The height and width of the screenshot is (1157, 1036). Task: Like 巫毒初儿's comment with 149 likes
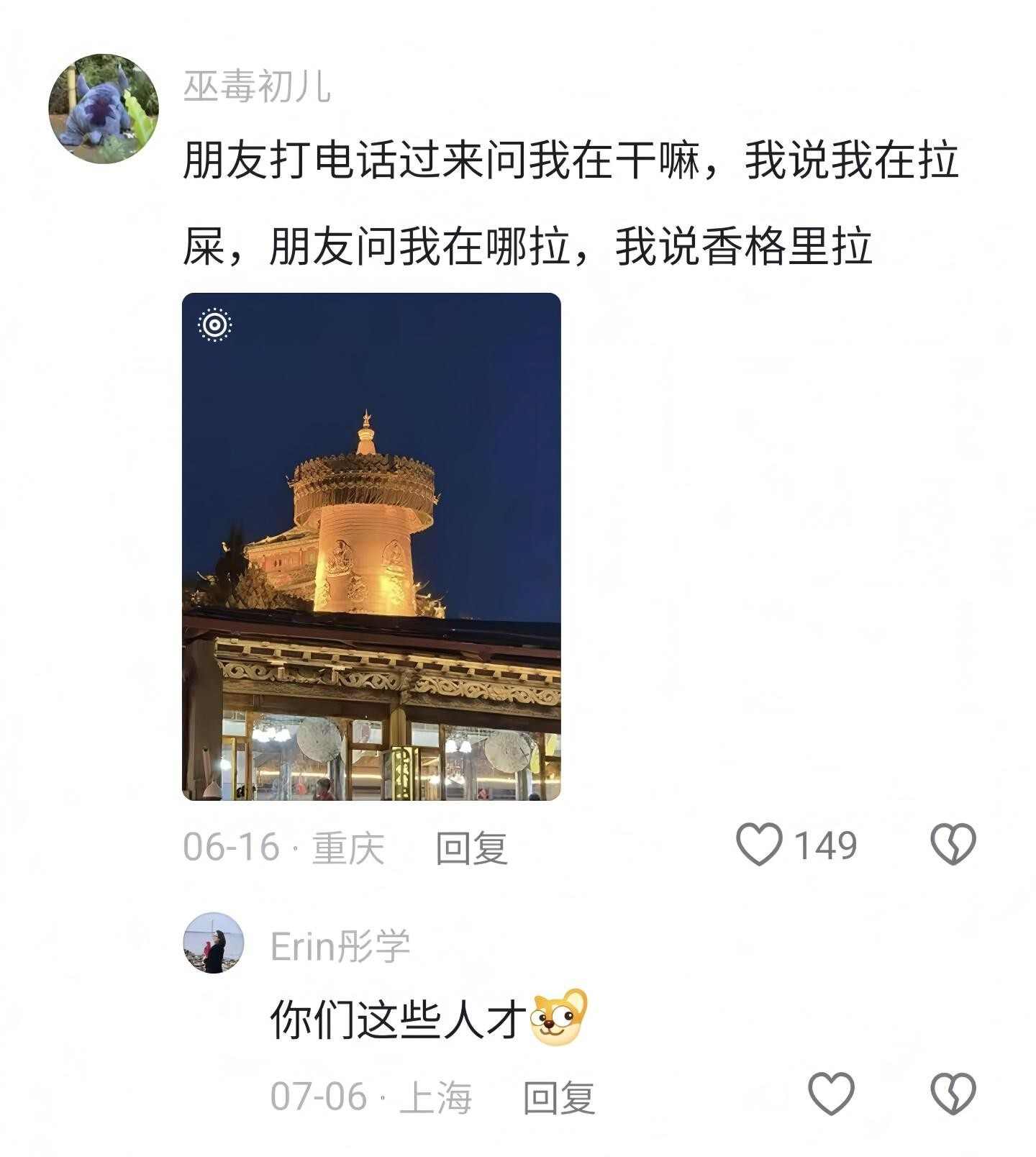coord(760,844)
